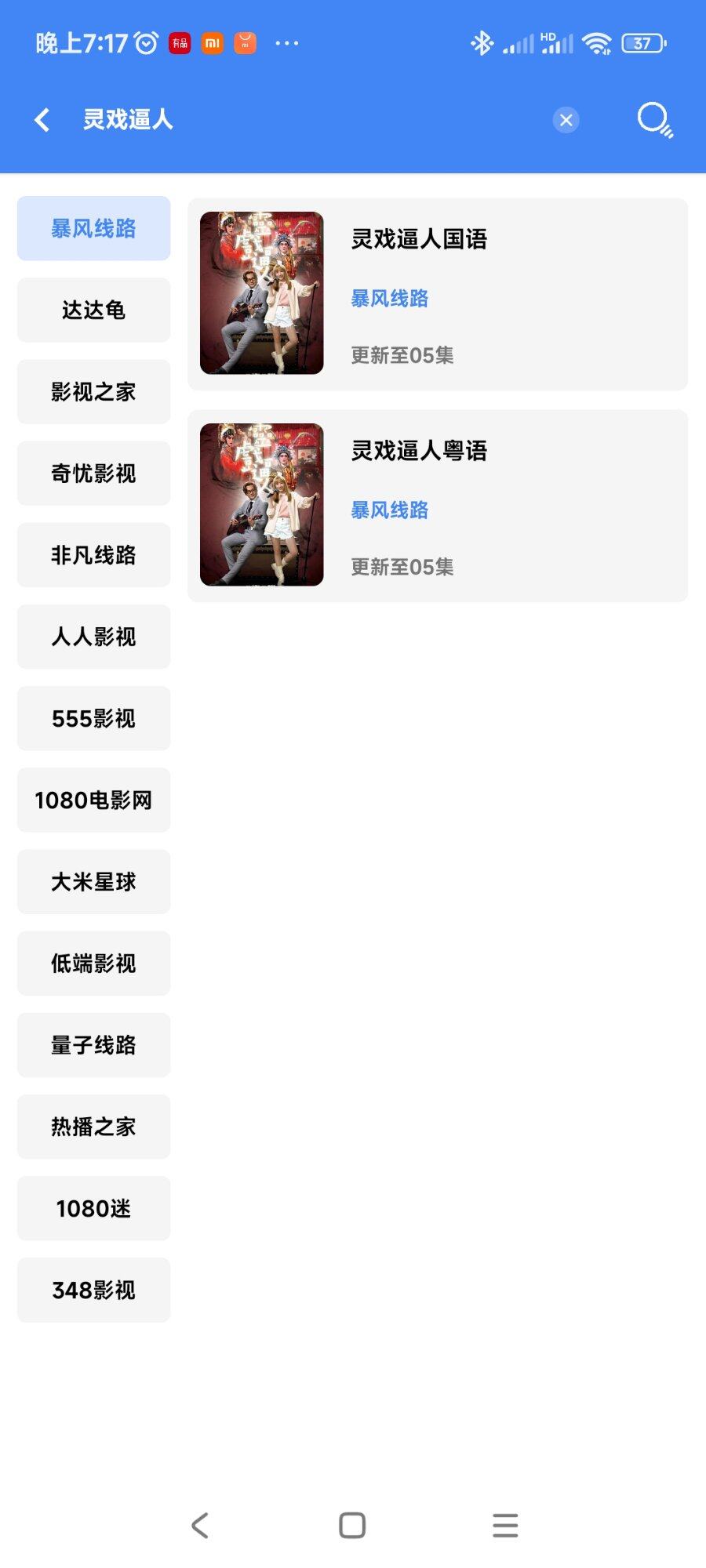
Task: Go back using the top-left arrow
Action: tap(42, 120)
